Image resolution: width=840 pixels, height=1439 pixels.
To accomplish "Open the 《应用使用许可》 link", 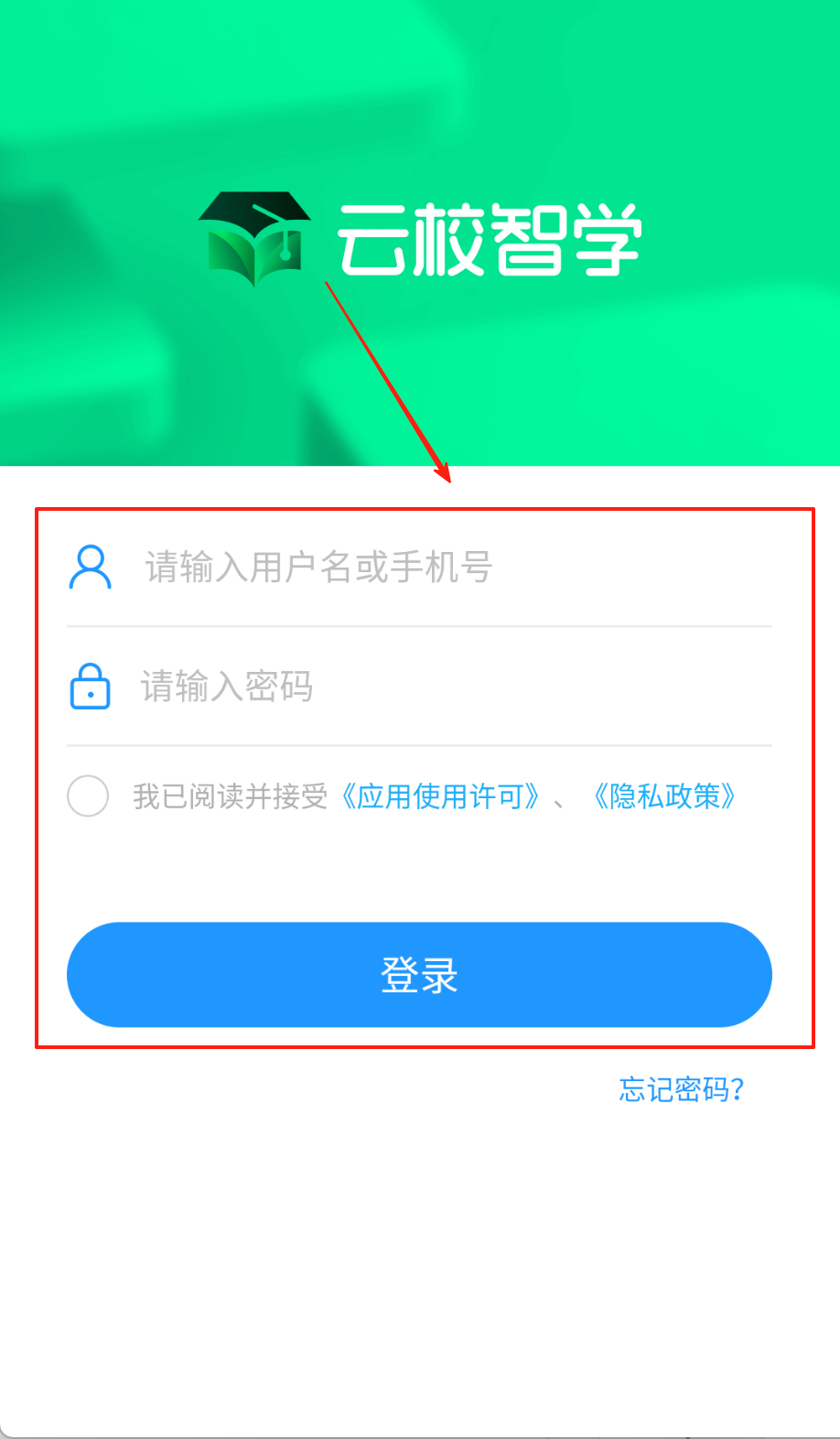I will pyautogui.click(x=439, y=796).
